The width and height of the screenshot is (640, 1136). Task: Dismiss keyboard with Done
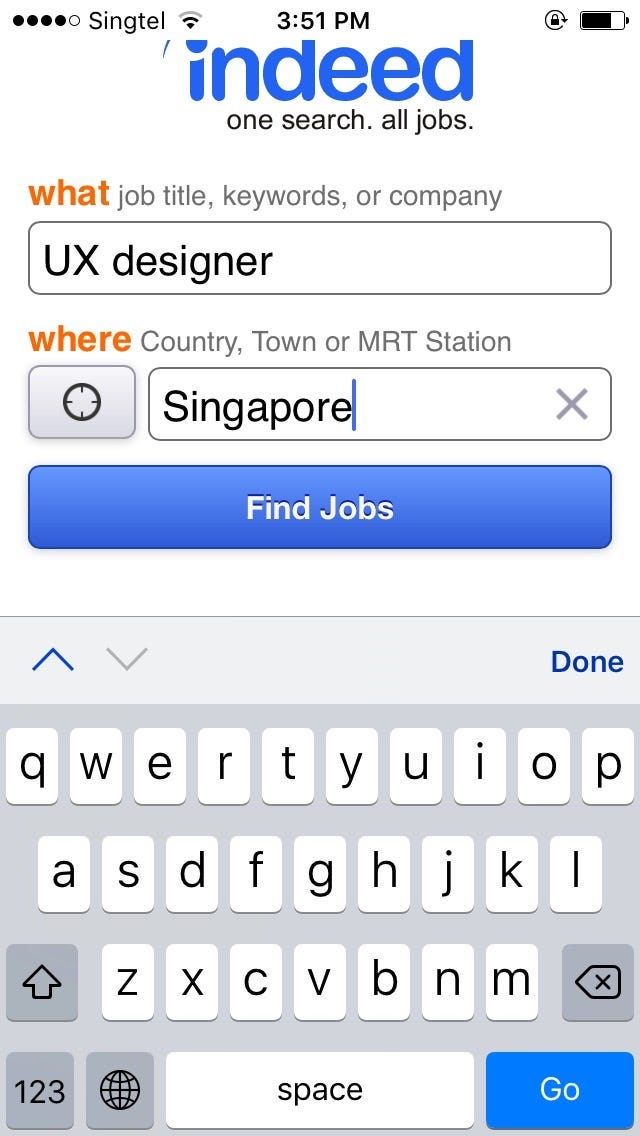(587, 661)
